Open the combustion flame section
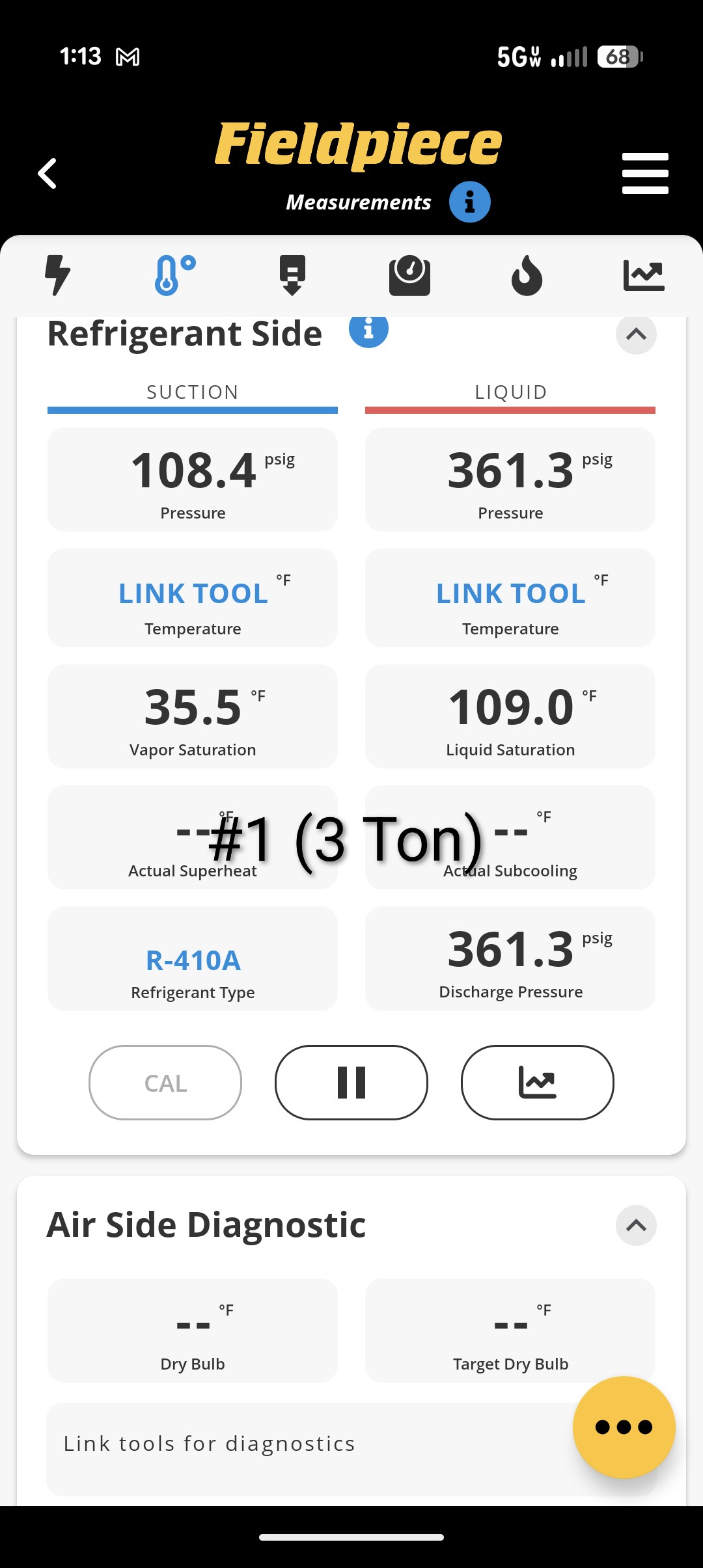 pos(526,276)
